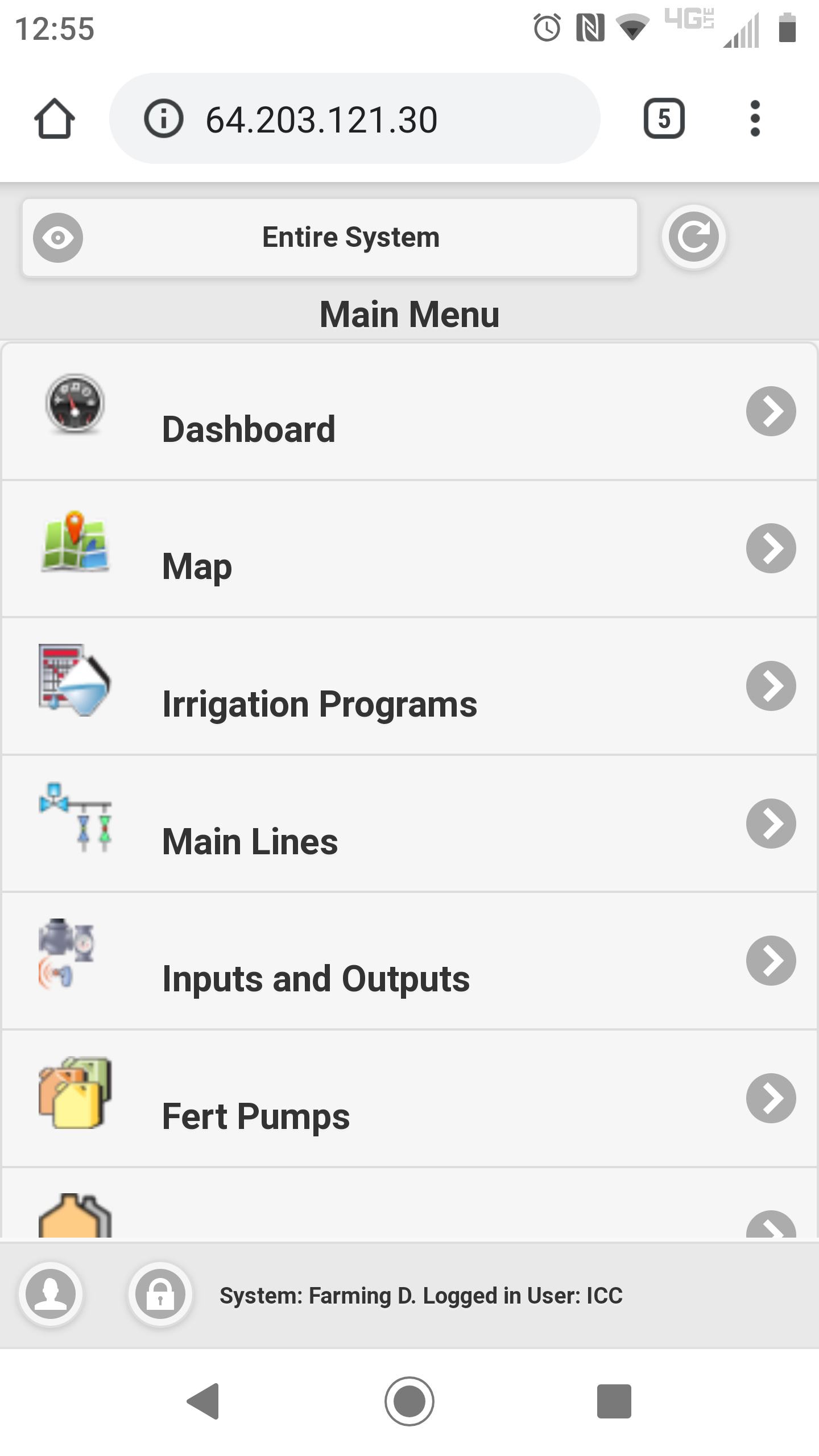Go to Main Lines
This screenshot has height=1456, width=819.
tap(409, 824)
